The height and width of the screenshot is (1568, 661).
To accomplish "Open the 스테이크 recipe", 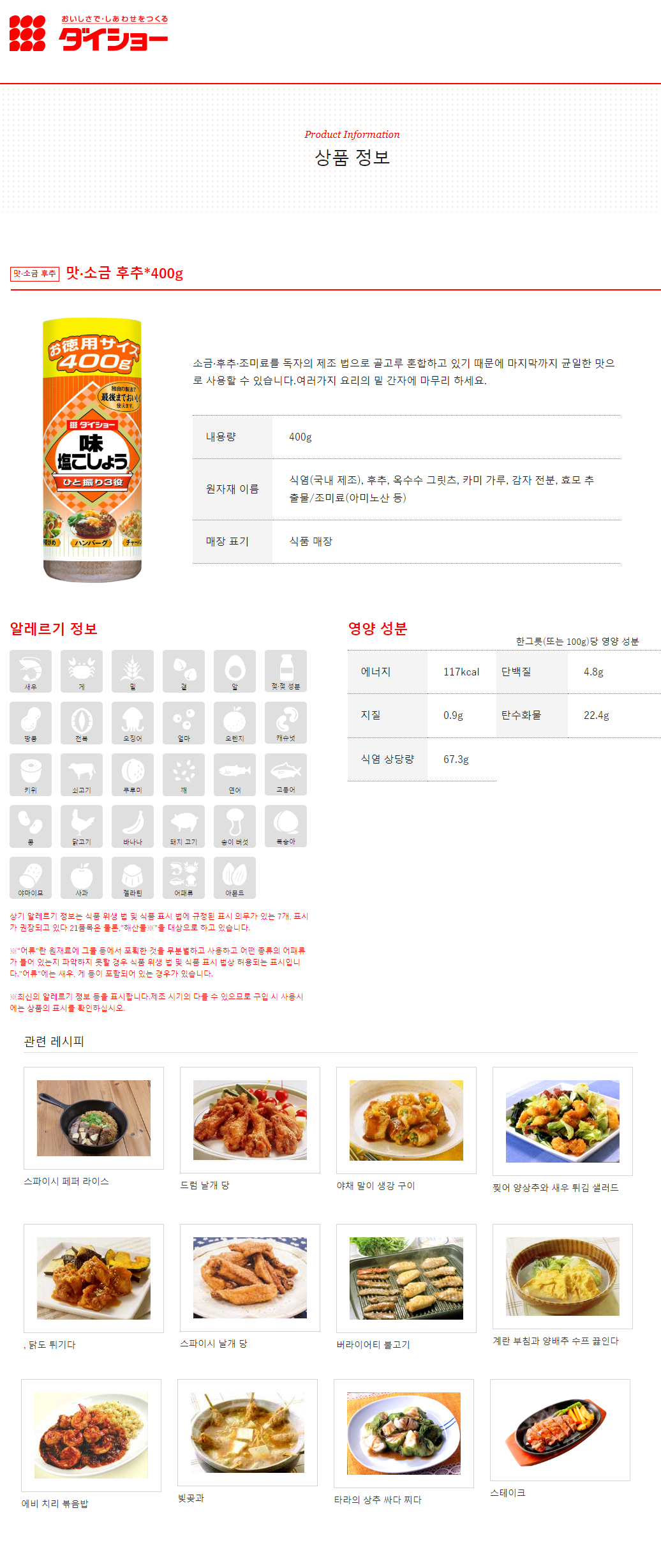I will [560, 1429].
